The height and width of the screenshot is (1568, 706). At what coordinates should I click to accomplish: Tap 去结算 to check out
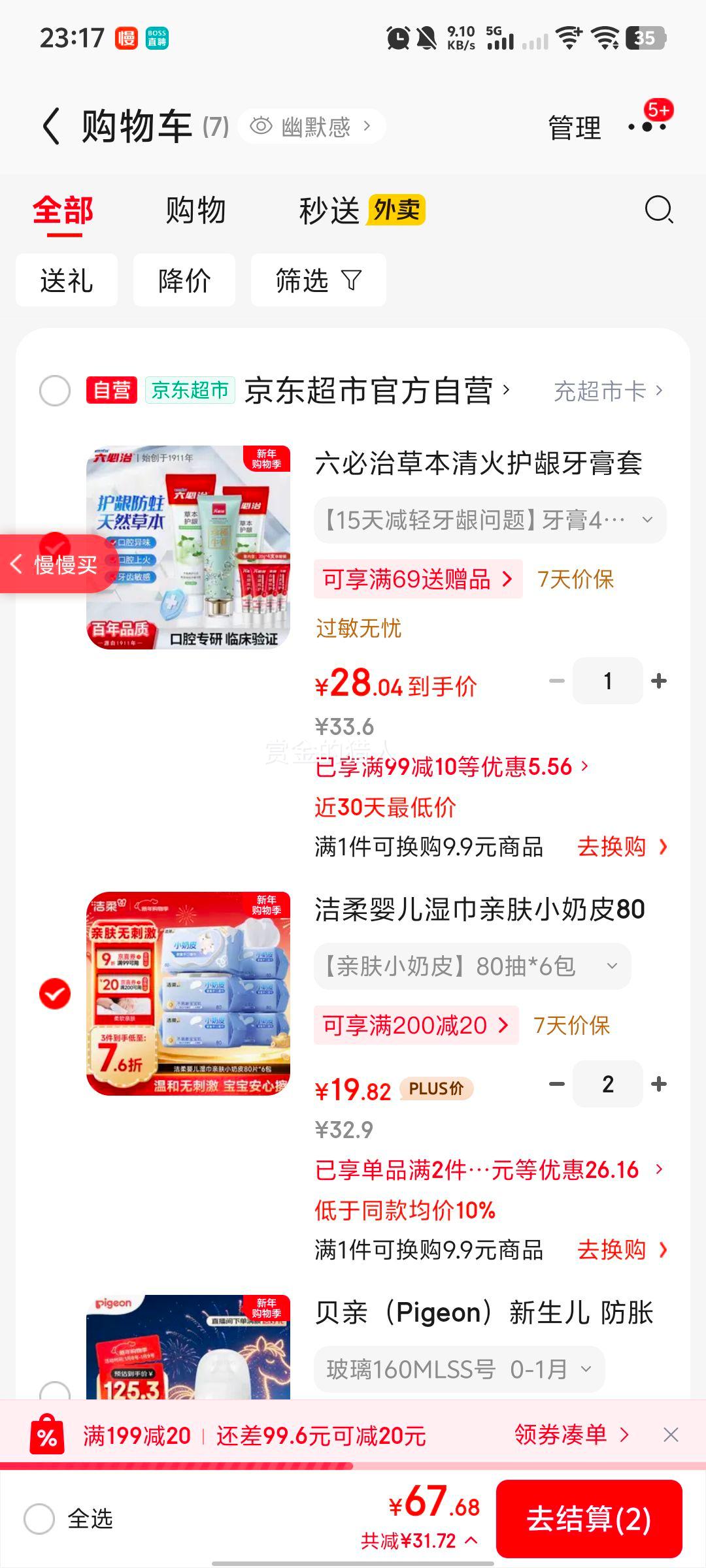click(590, 1520)
